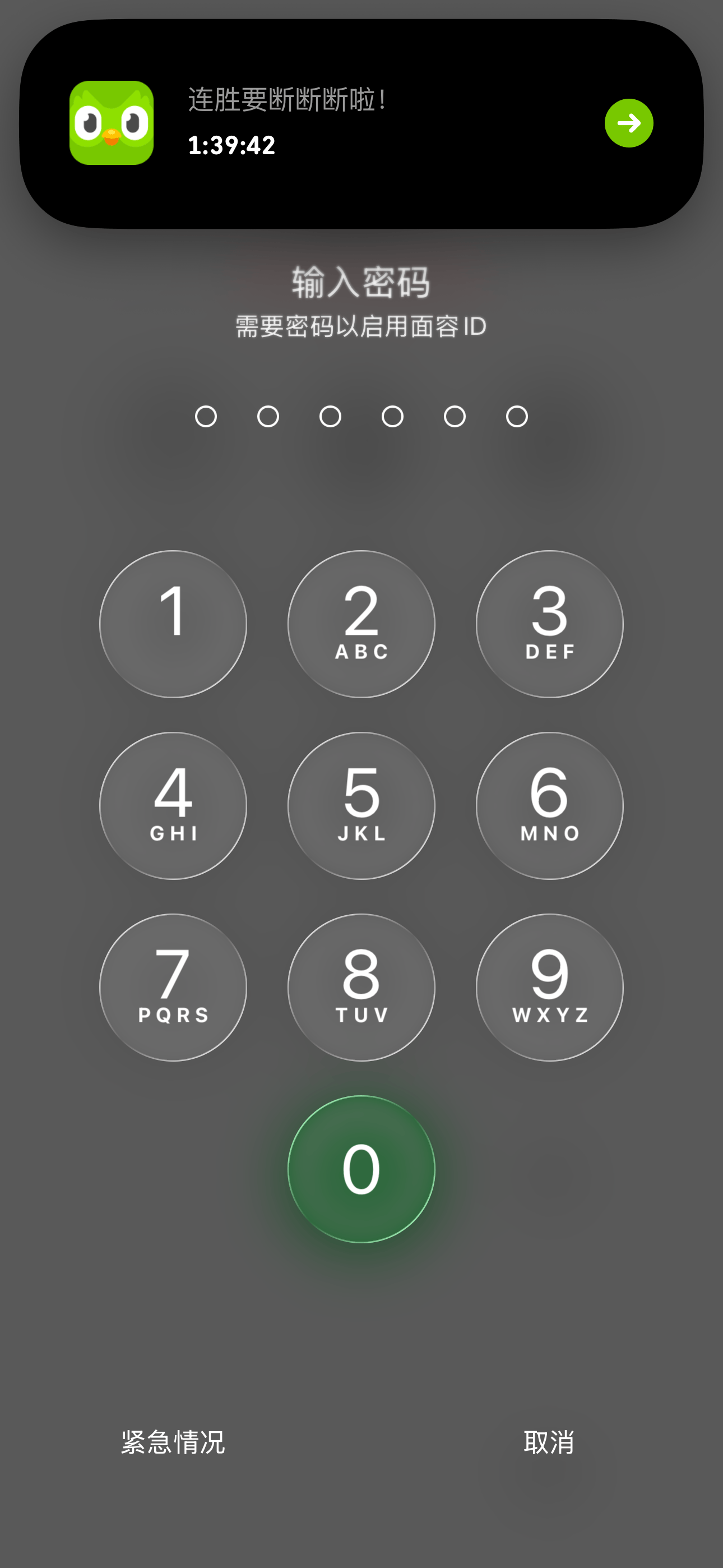Enter digit 1 on the passcode keypad
This screenshot has width=723, height=1568.
tap(173, 624)
